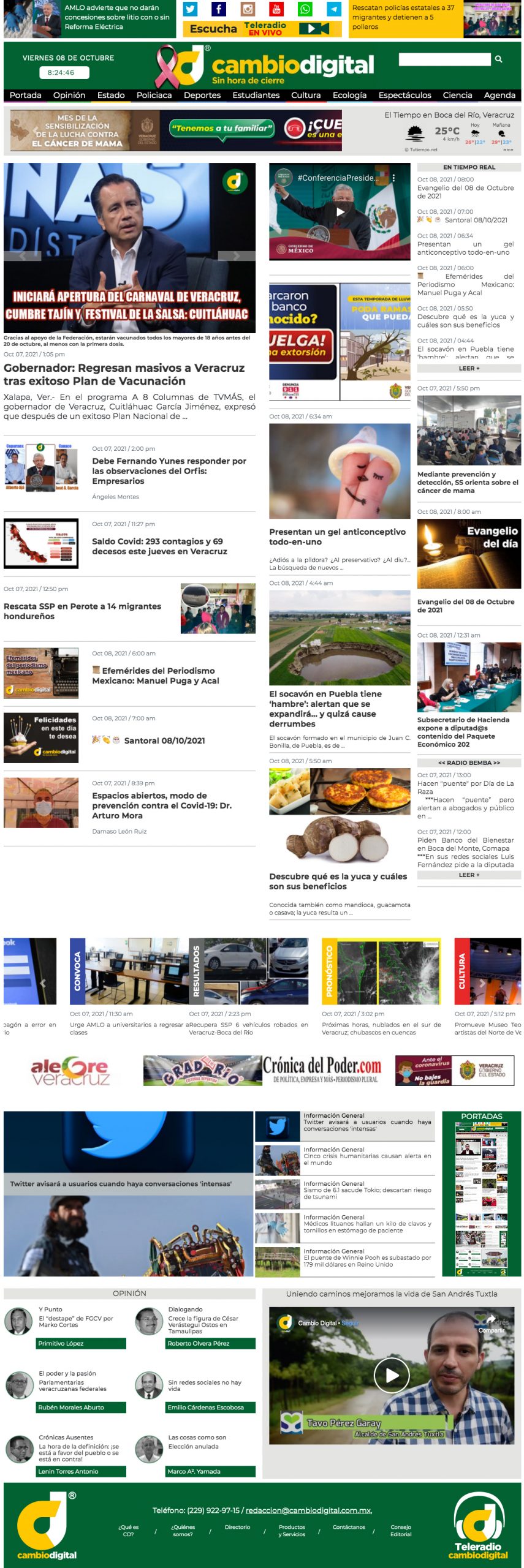Viewport: 524px width, 1568px height.
Task: Play the #ConferenciaPresidente video
Action: [340, 212]
